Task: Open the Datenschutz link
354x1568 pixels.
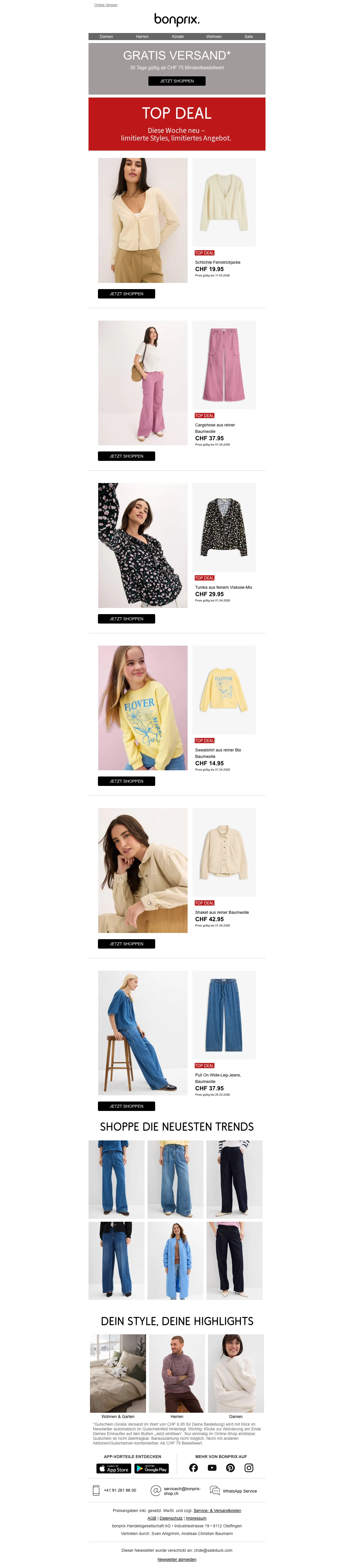Action: (171, 1518)
